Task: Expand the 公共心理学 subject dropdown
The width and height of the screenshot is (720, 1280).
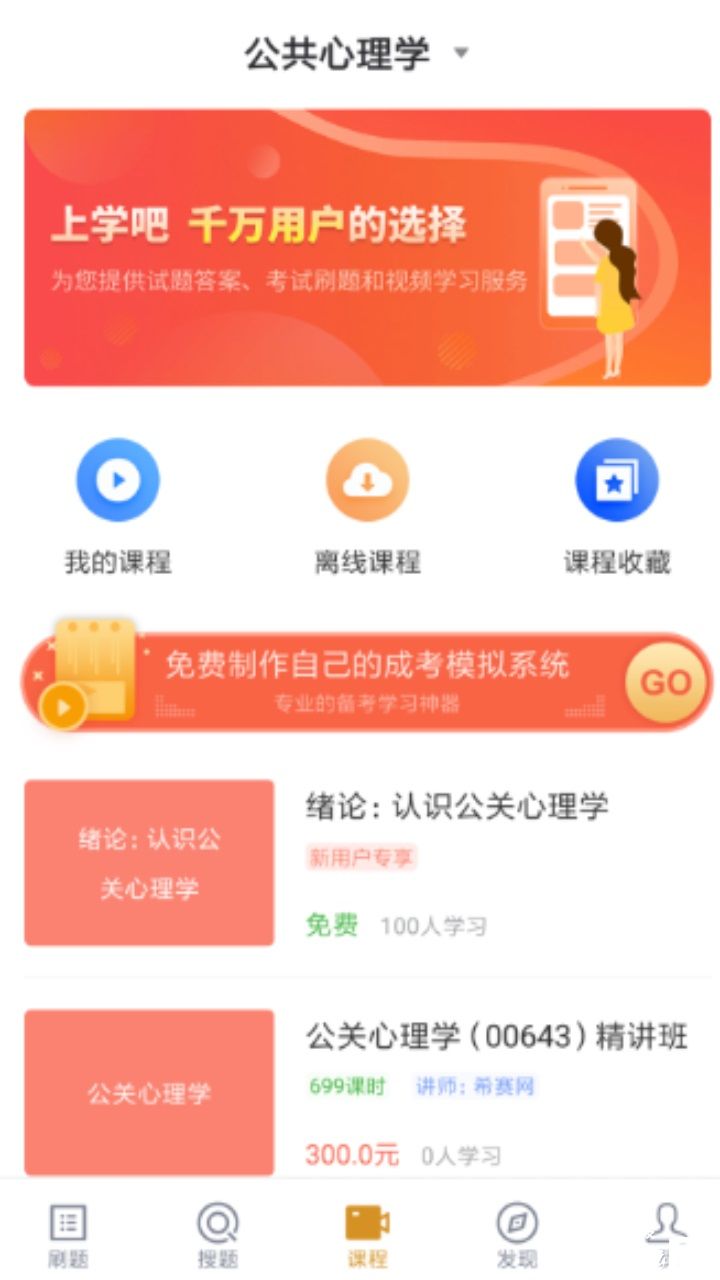Action: coord(356,53)
